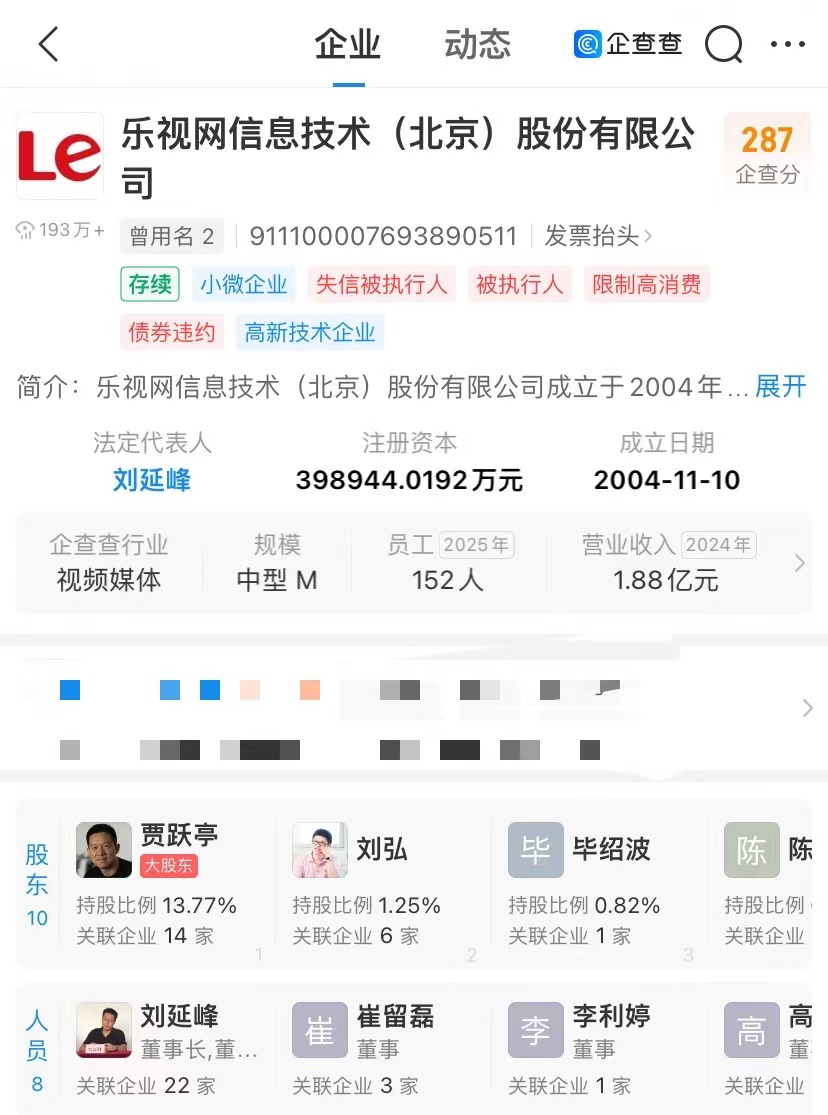828x1115 pixels.
Task: Tap the 被执行人 tag
Action: click(519, 285)
